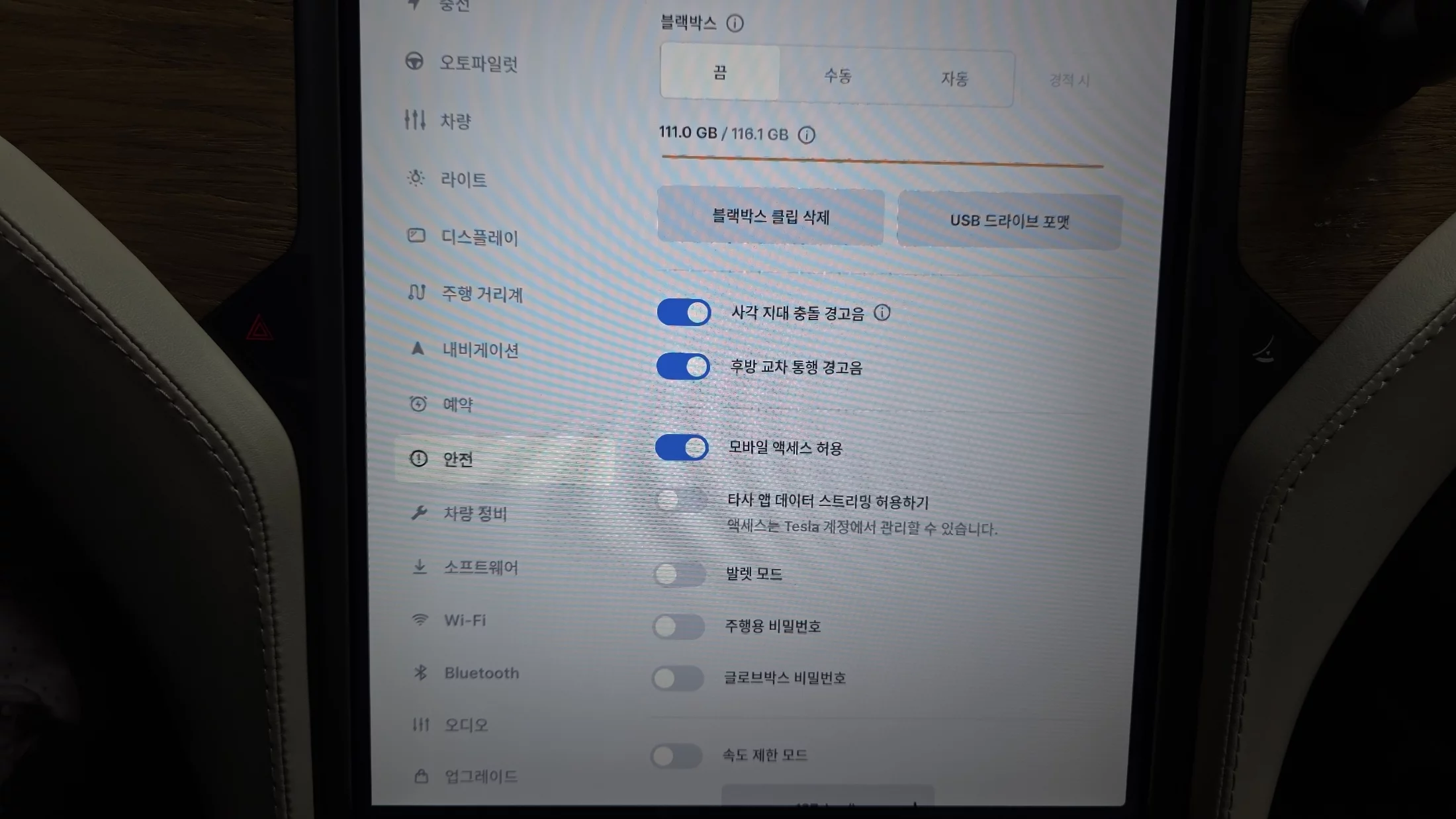Open Bluetooth settings
This screenshot has width=1456, height=819.
pos(481,673)
